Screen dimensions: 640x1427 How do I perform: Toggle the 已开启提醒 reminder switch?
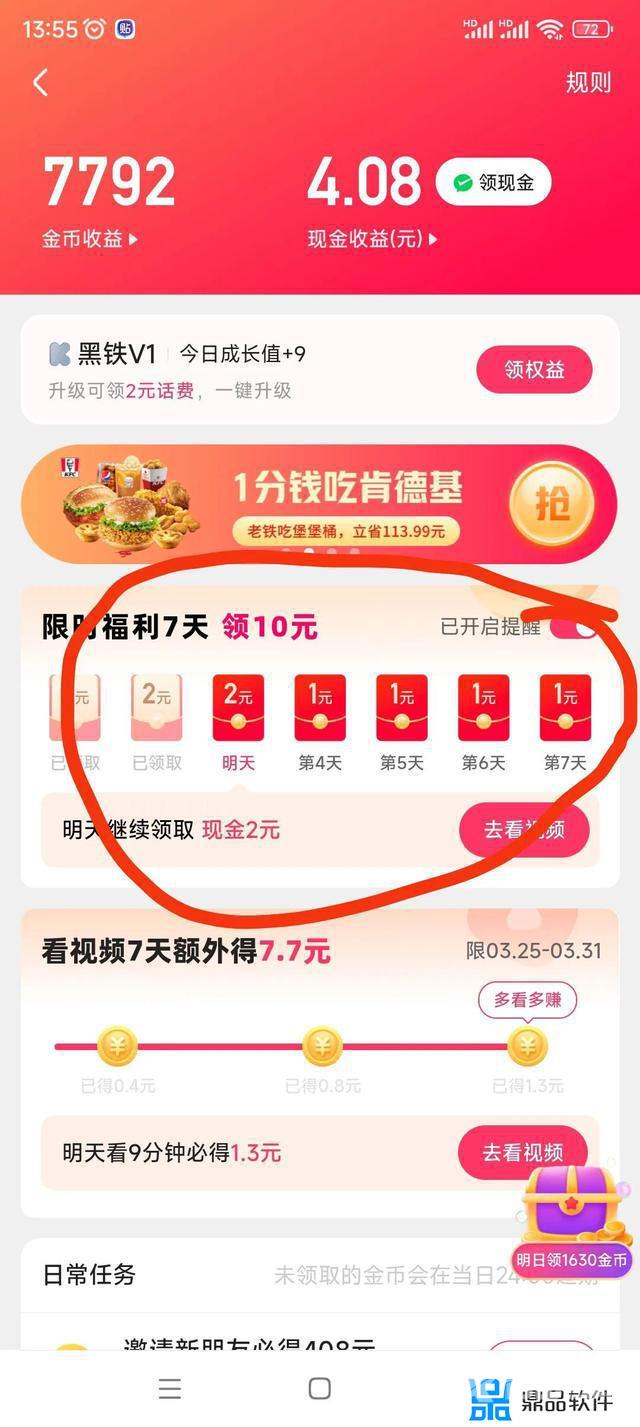click(x=575, y=627)
